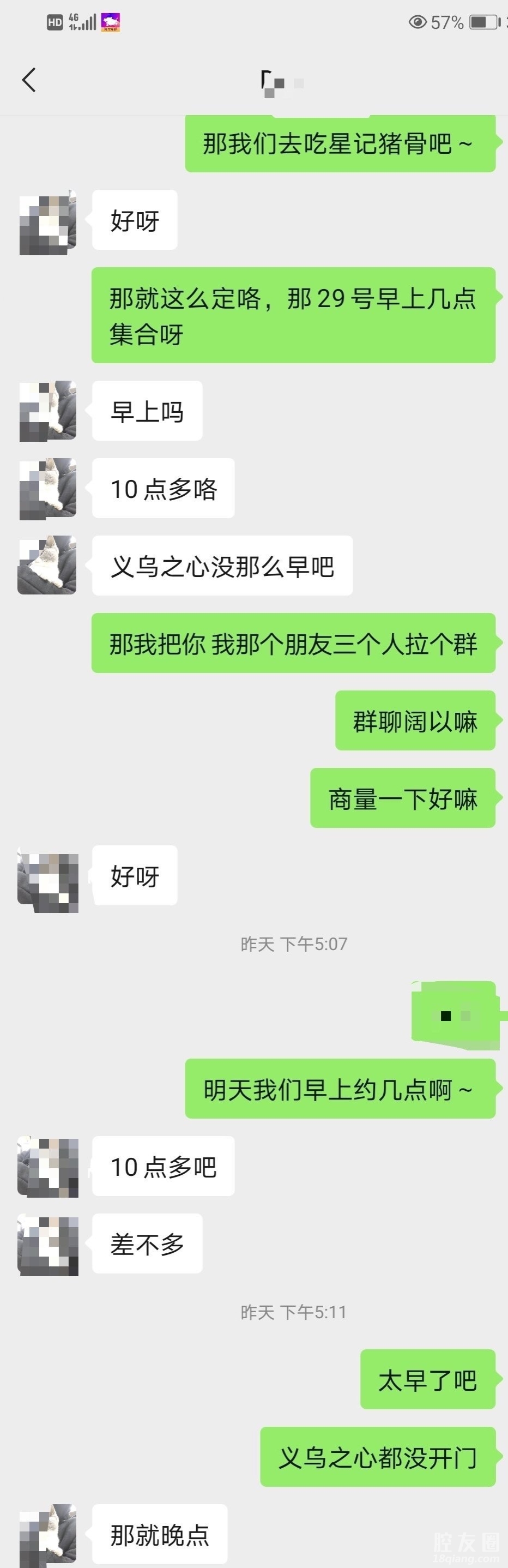The image size is (508, 1568).
Task: Go back to the chat list
Action: coord(28,80)
